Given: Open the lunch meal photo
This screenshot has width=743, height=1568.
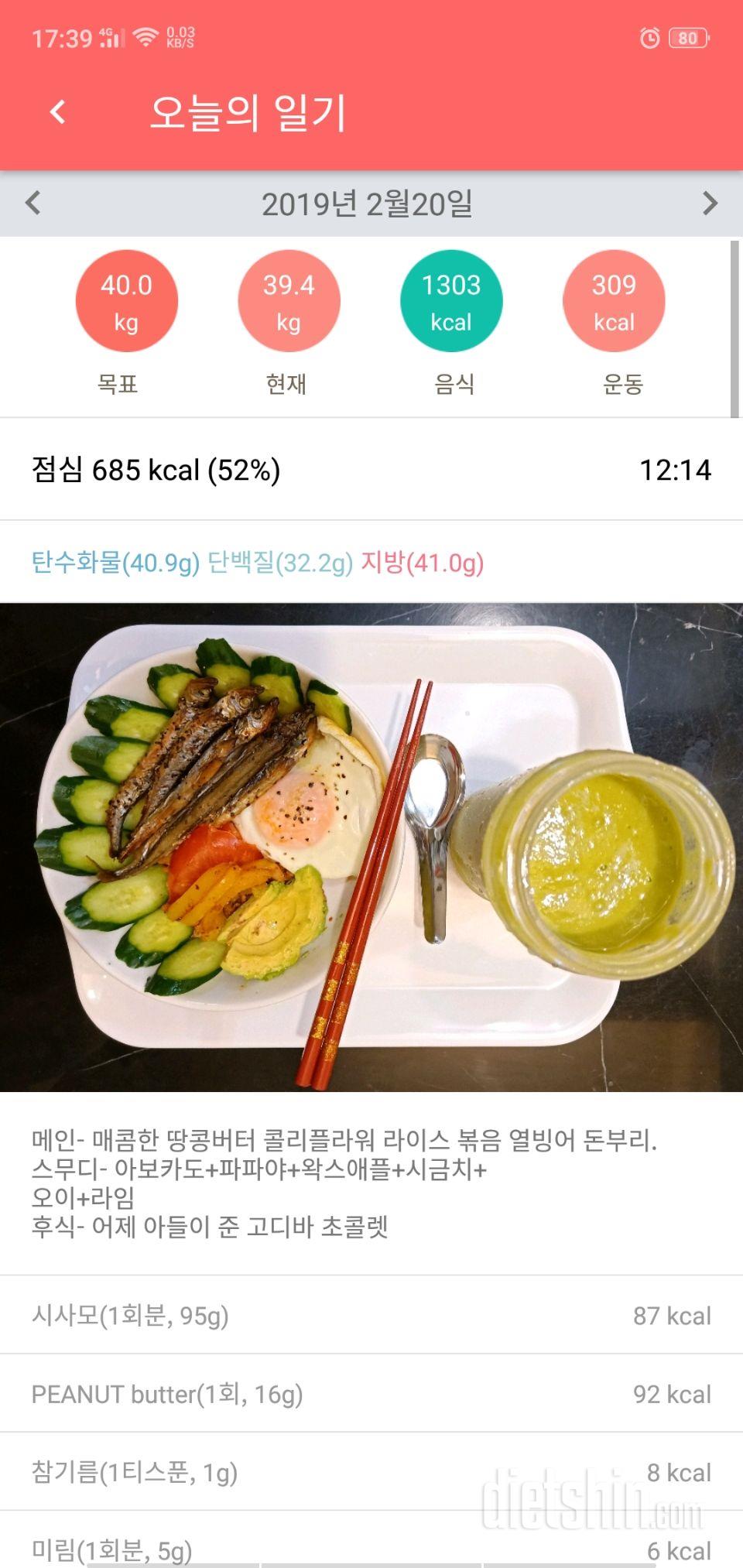Looking at the screenshot, I should tap(371, 847).
